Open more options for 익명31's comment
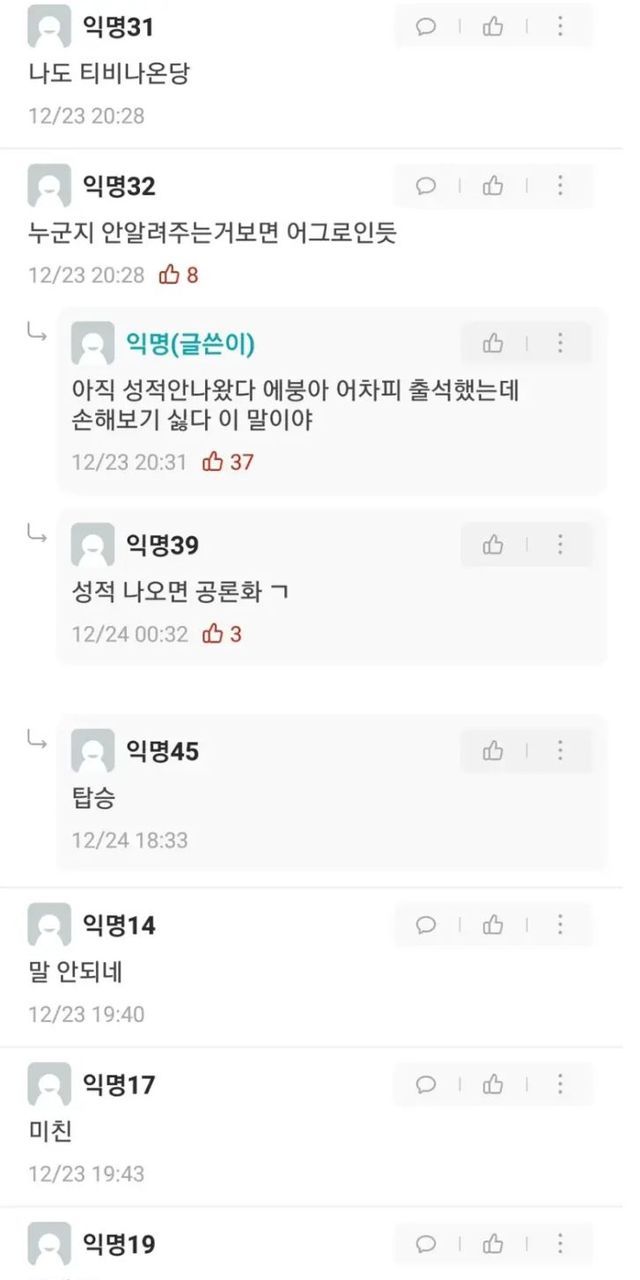 tap(560, 27)
